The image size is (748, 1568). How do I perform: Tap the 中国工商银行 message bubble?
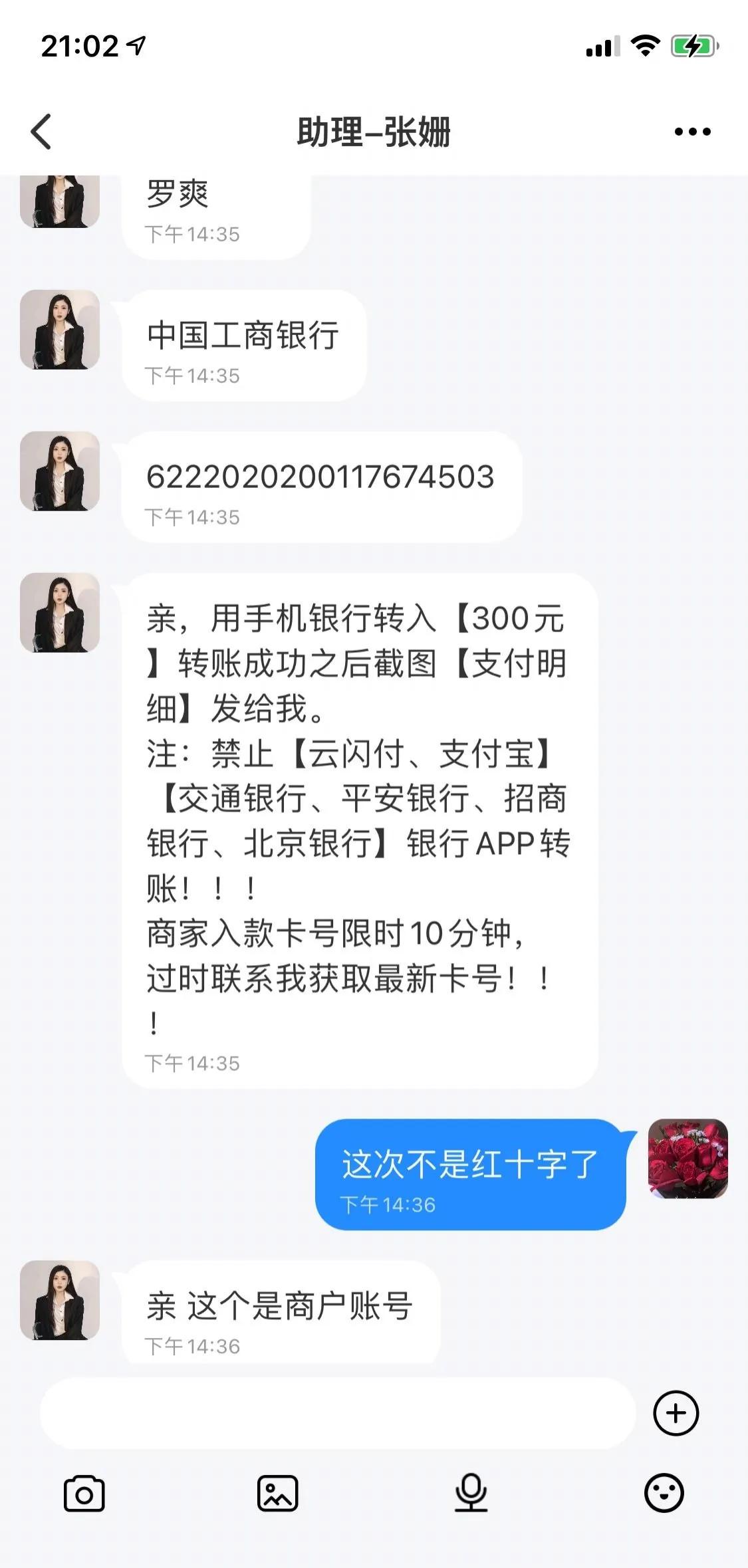(x=243, y=336)
